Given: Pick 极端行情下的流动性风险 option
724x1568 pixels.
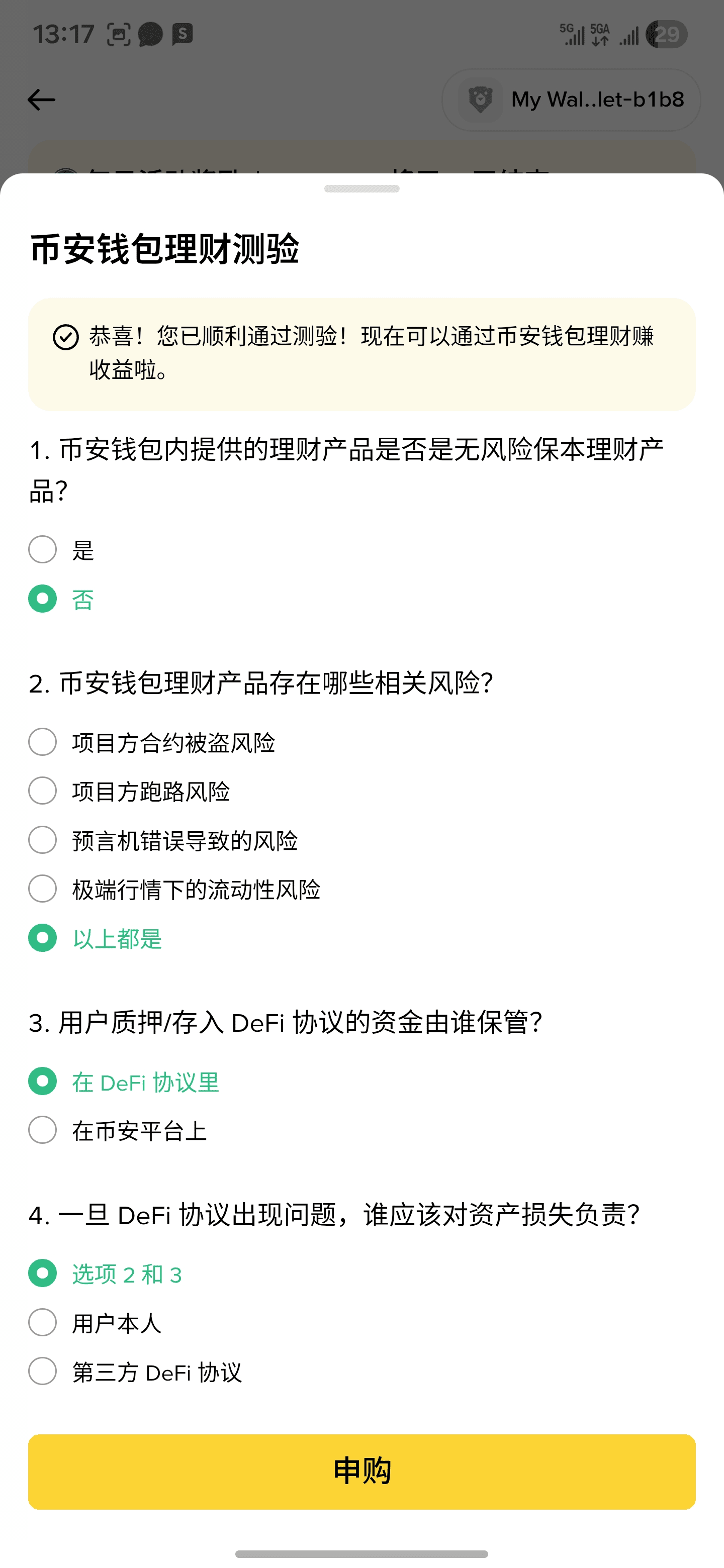Looking at the screenshot, I should click(43, 889).
